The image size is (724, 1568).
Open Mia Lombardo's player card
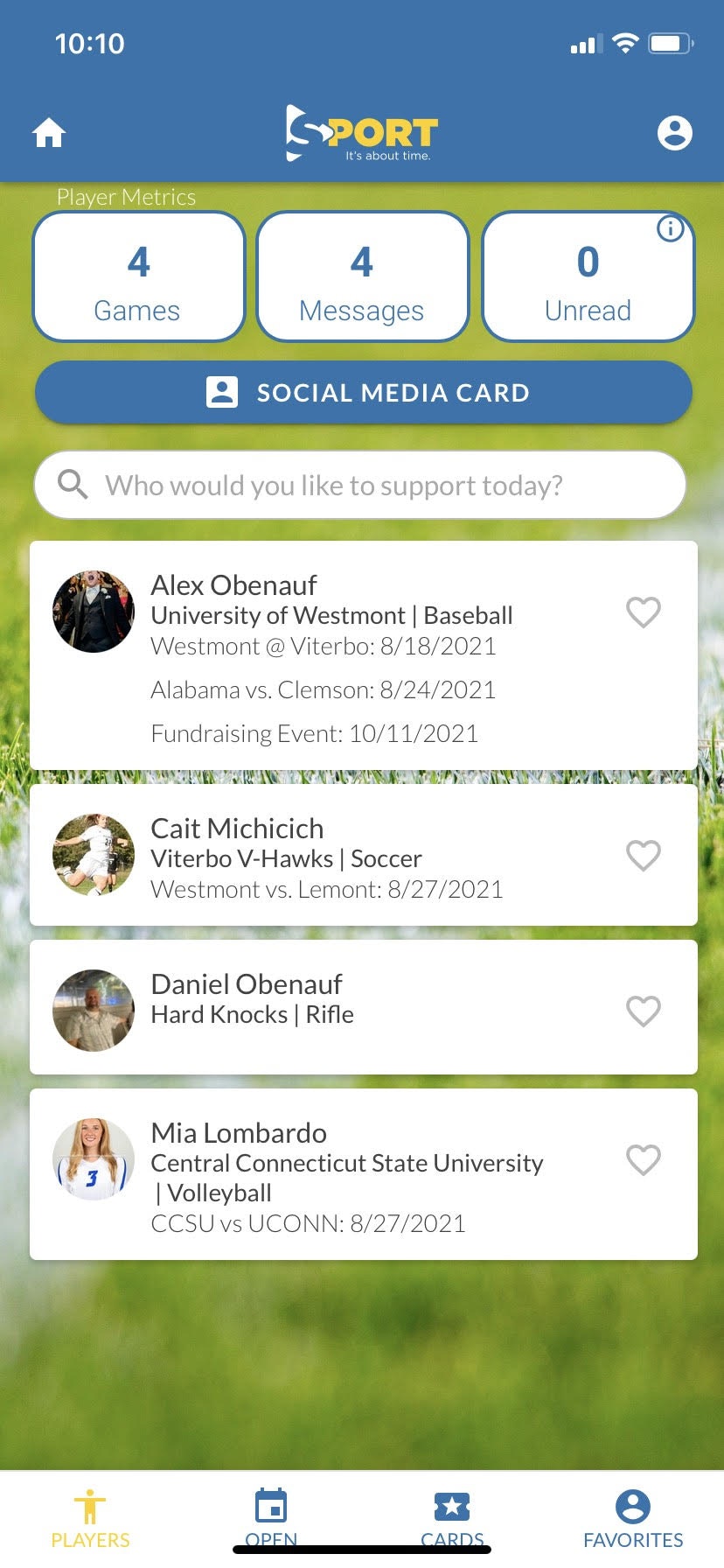(x=332, y=1174)
